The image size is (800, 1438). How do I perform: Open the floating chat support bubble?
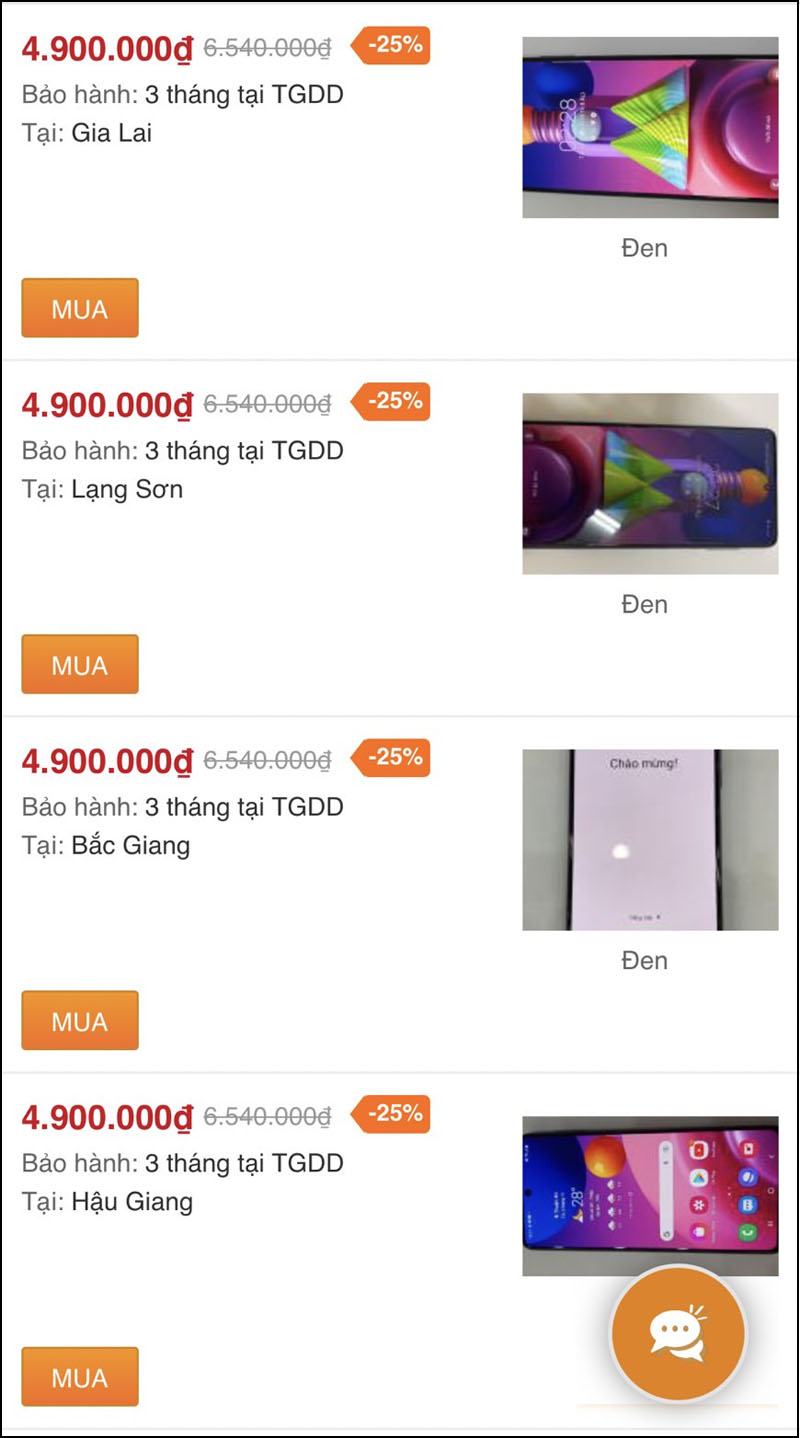coord(678,1334)
